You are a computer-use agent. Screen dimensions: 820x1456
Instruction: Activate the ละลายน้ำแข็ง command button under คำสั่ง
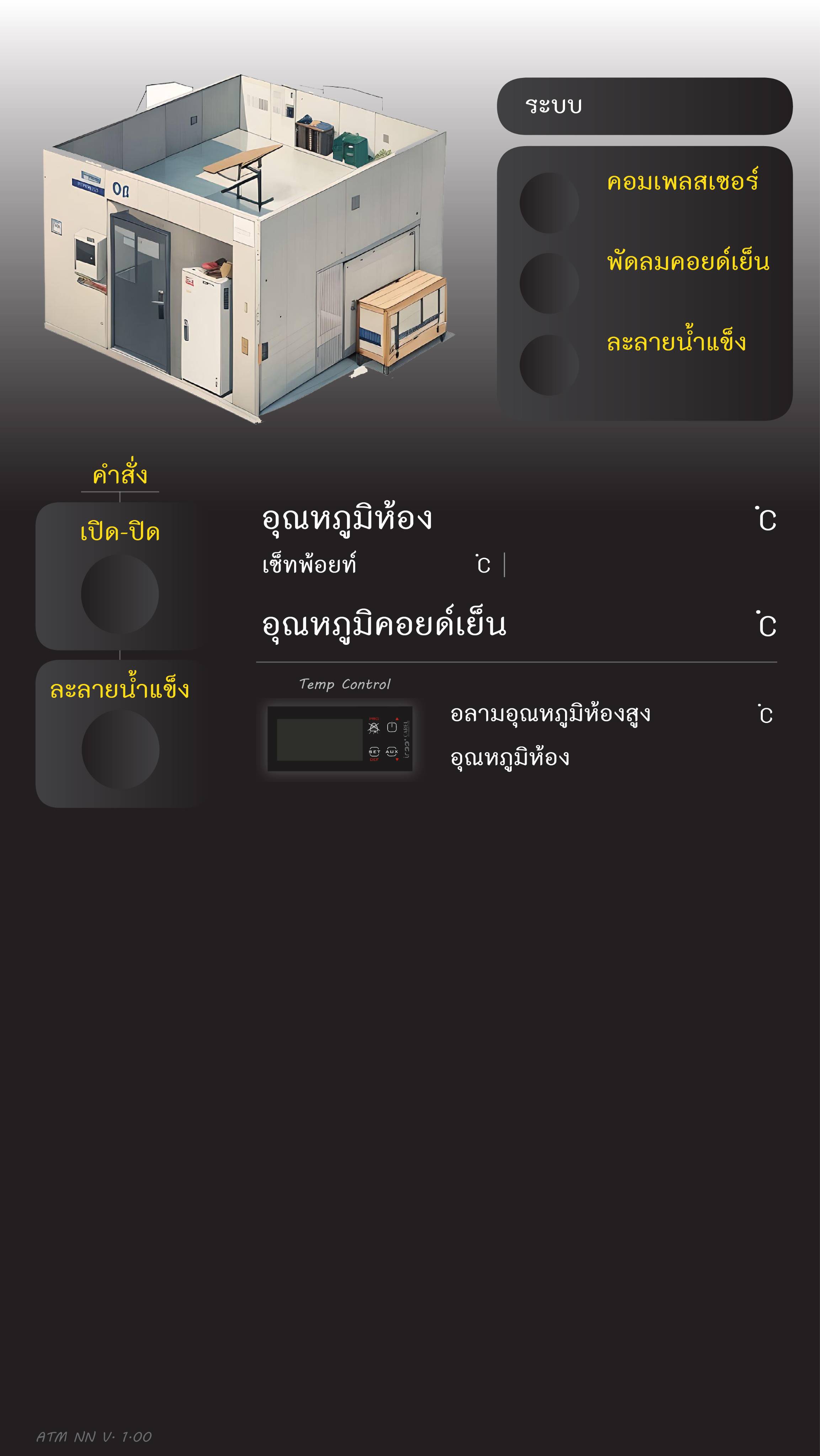pos(121,749)
